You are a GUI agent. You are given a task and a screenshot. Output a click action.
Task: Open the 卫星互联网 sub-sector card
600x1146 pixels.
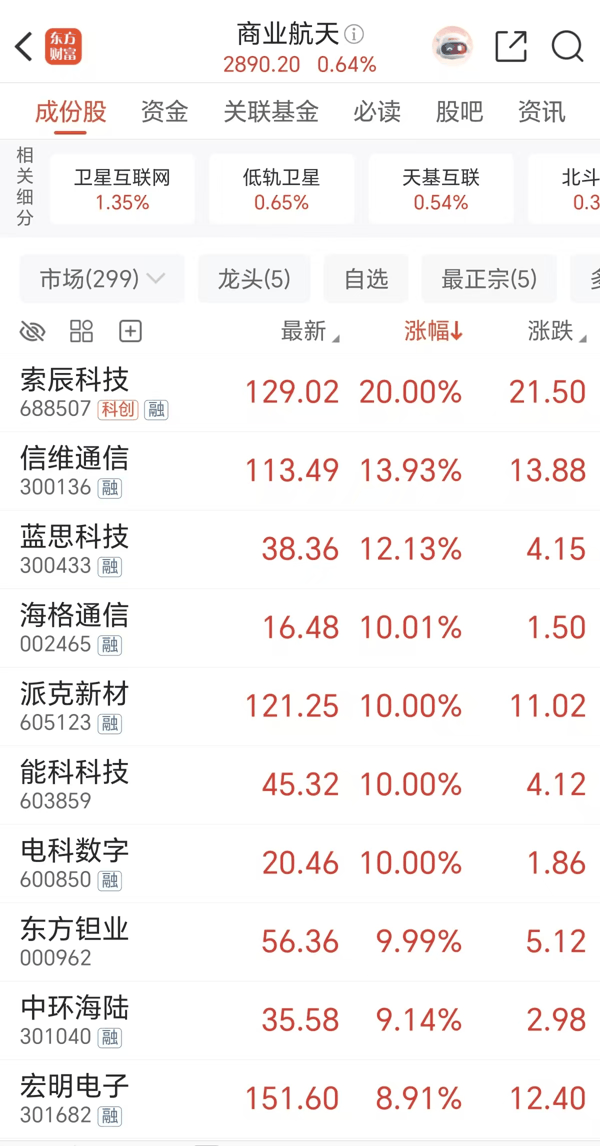tap(122, 189)
